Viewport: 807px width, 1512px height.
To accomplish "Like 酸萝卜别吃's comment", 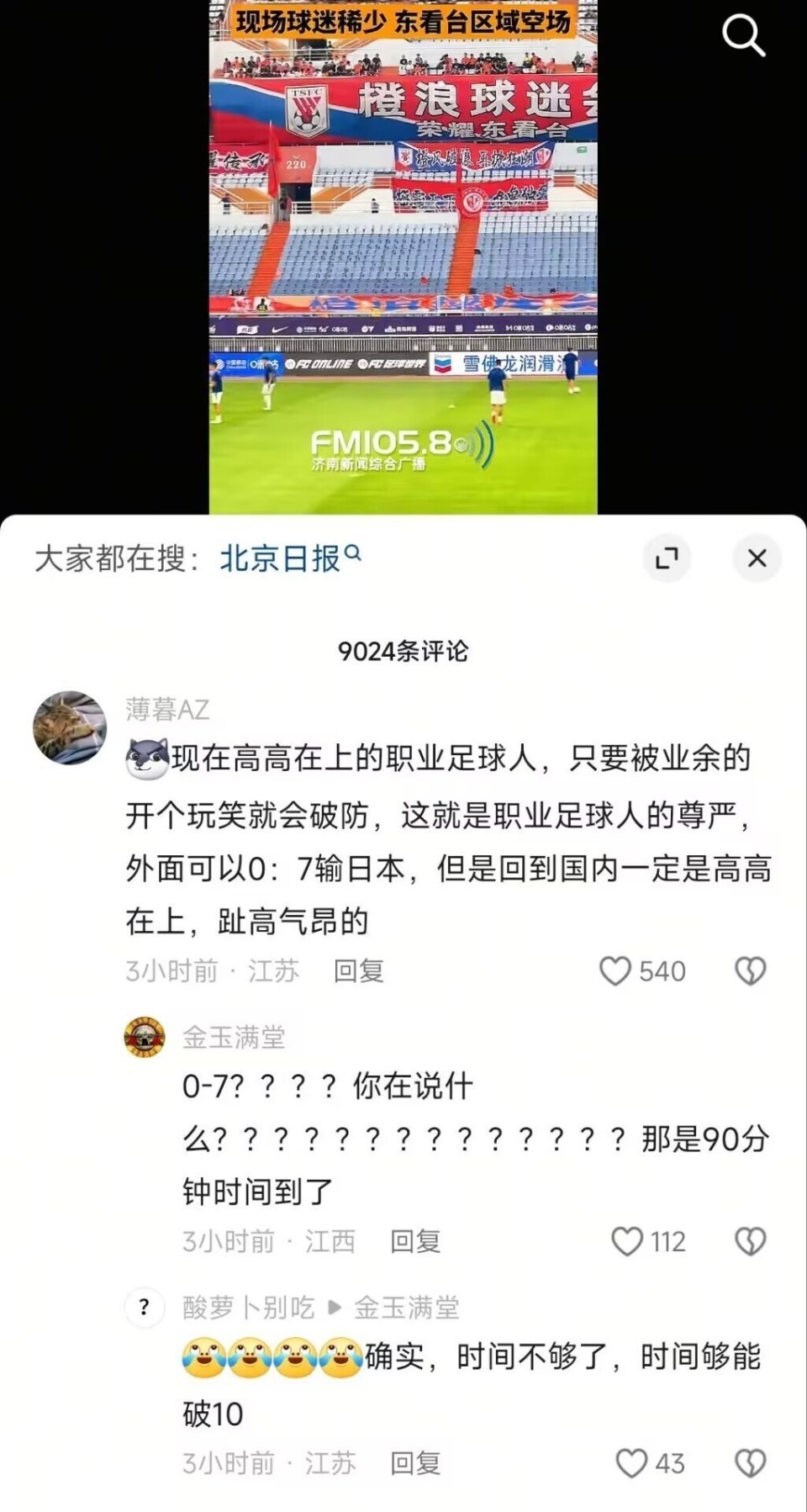I will click(632, 1463).
